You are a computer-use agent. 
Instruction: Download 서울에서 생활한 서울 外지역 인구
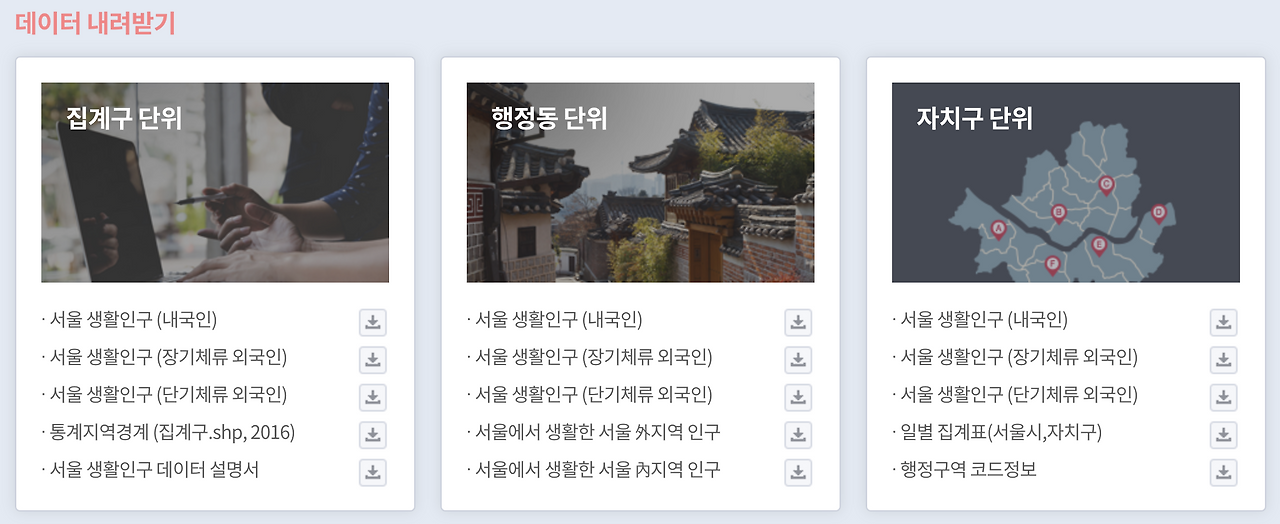[x=798, y=435]
